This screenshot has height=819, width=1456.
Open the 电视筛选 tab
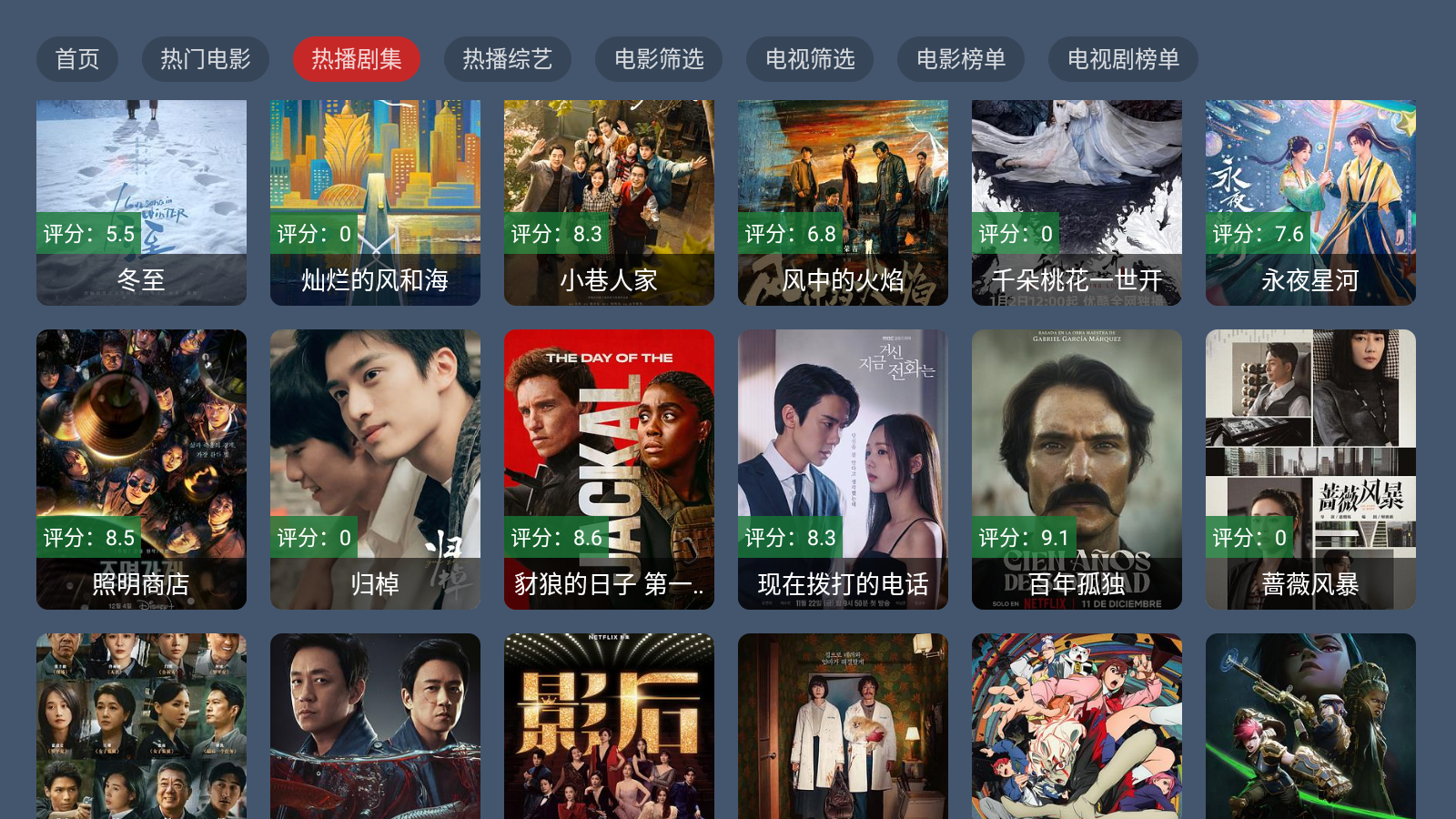point(810,59)
